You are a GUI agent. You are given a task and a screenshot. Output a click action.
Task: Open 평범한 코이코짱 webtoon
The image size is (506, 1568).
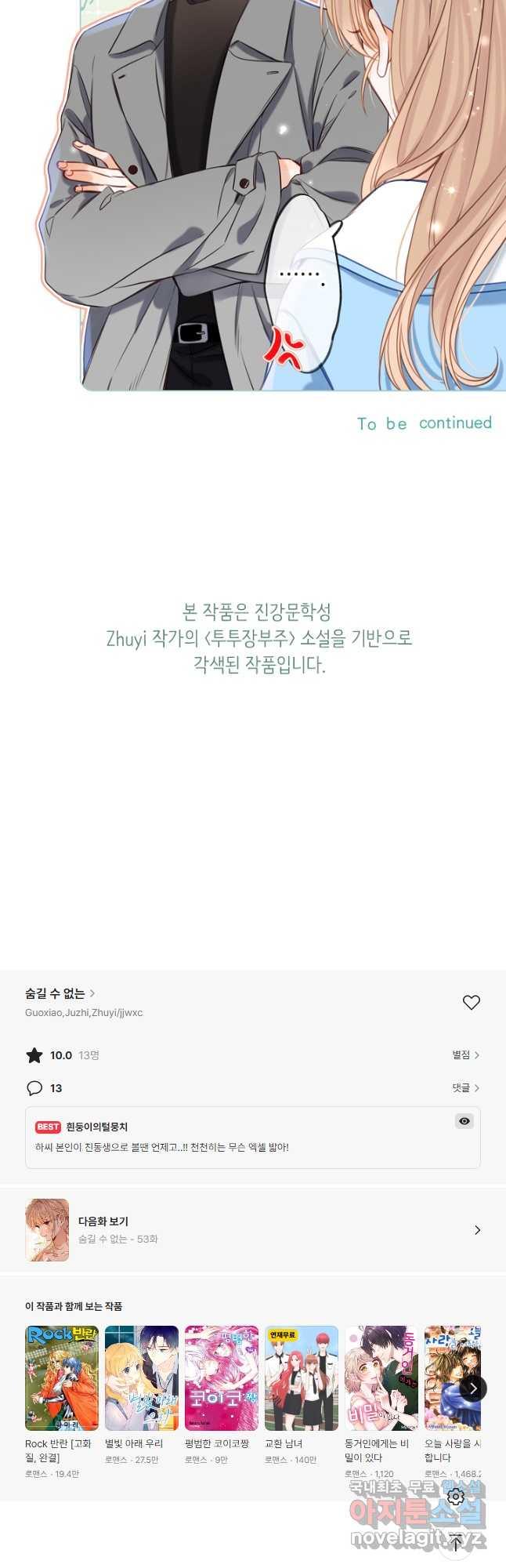click(x=222, y=1378)
